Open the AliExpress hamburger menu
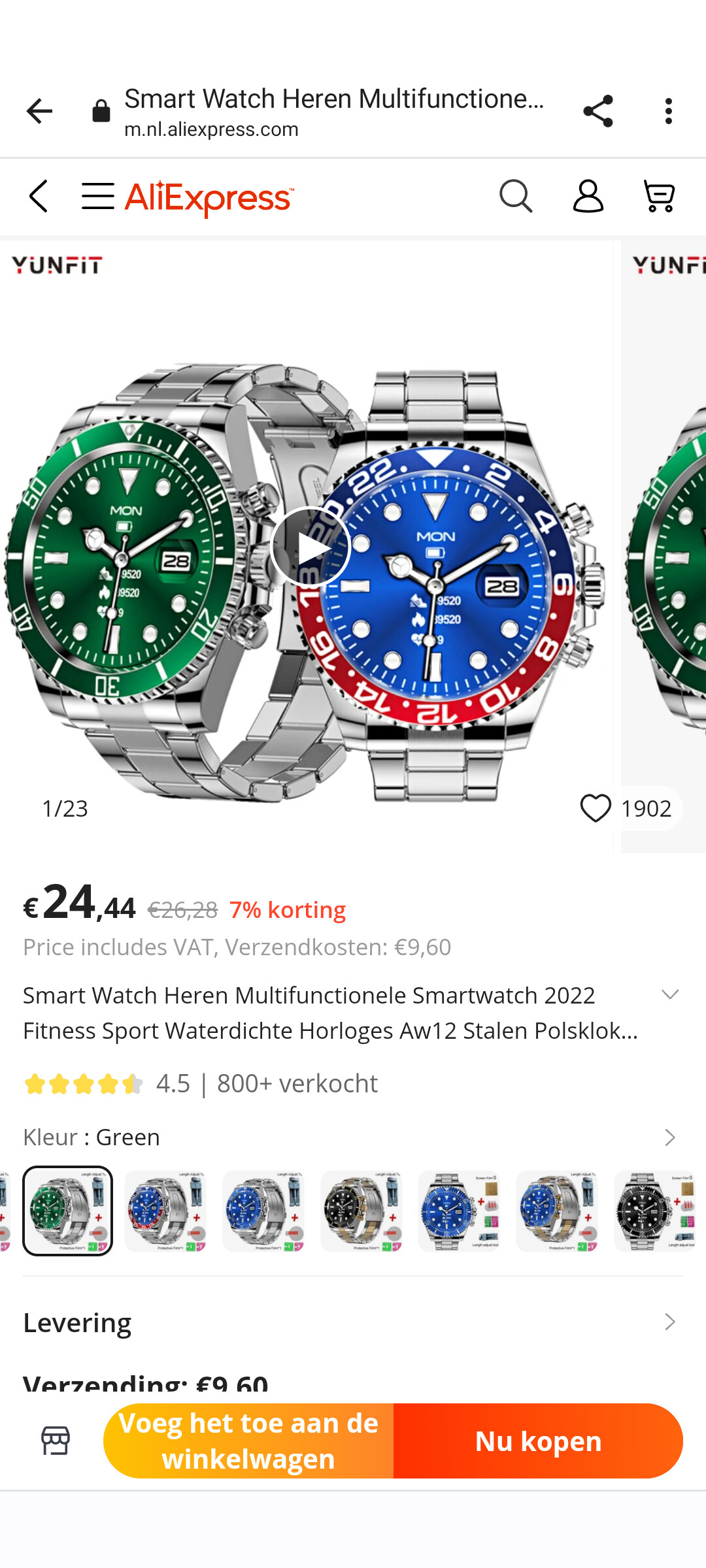Screen dimensions: 706x1568 98,196
